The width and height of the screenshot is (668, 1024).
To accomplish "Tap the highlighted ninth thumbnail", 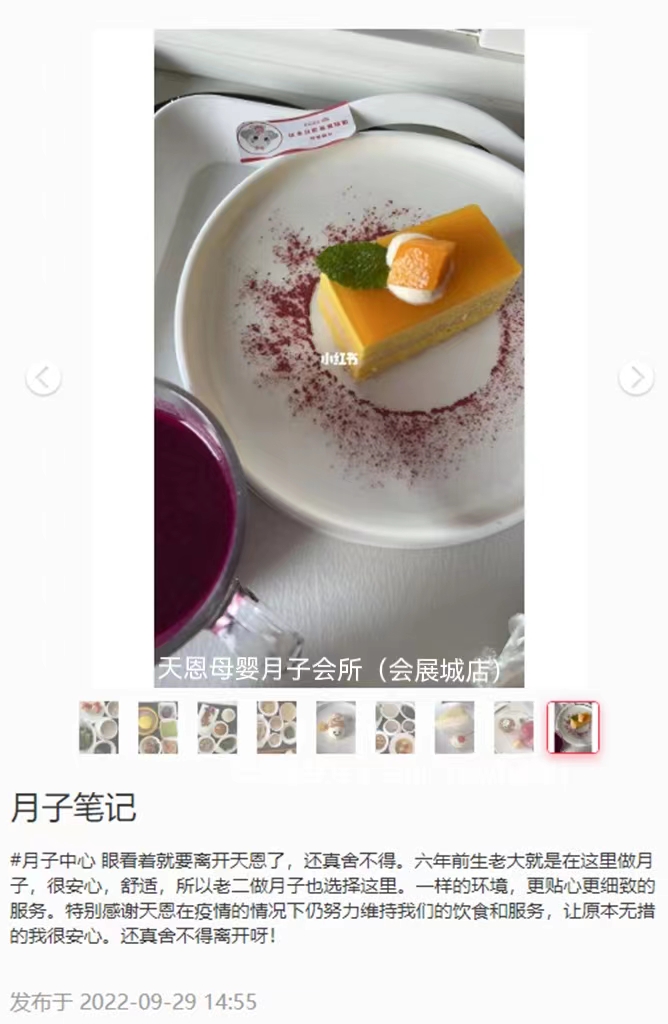I will (x=573, y=727).
